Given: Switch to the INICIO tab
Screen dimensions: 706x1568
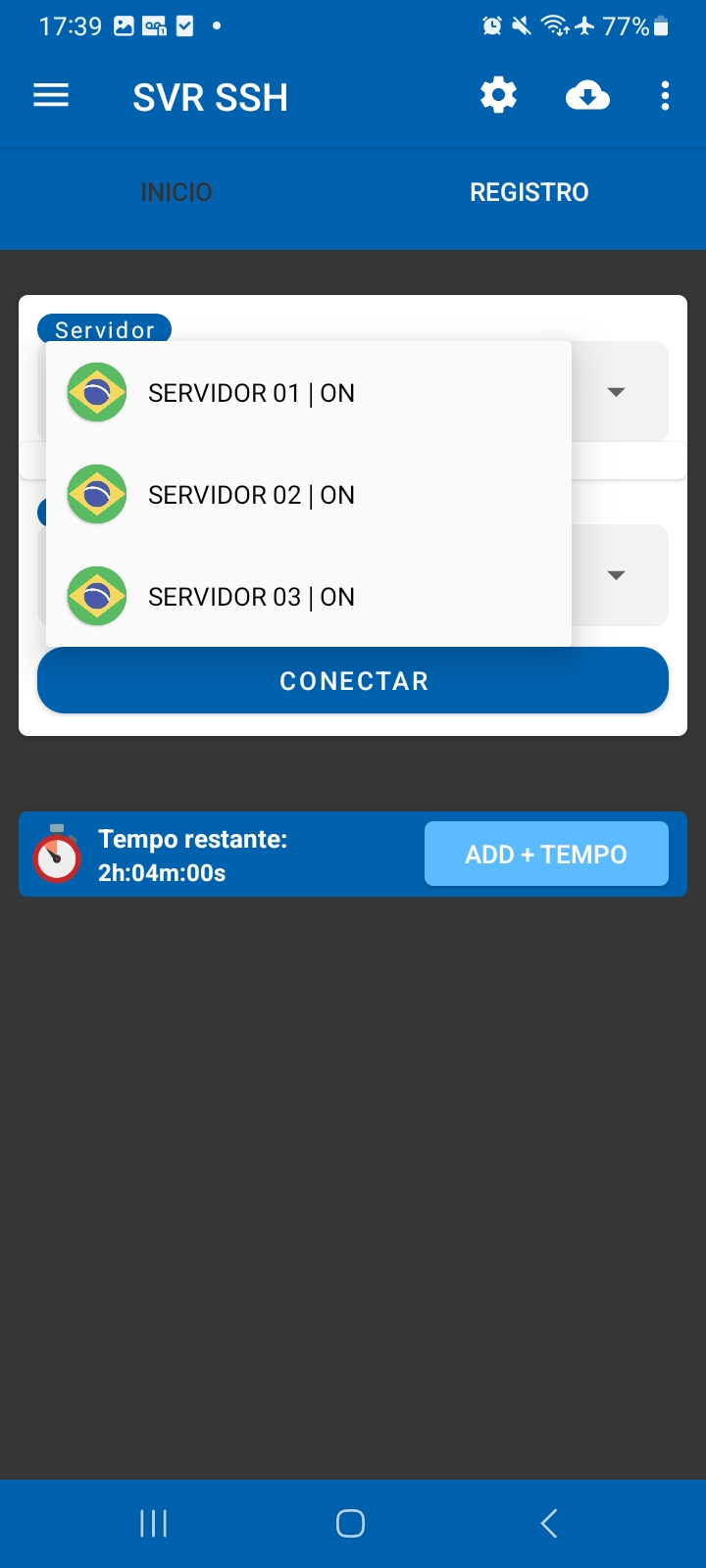Looking at the screenshot, I should tap(176, 192).
